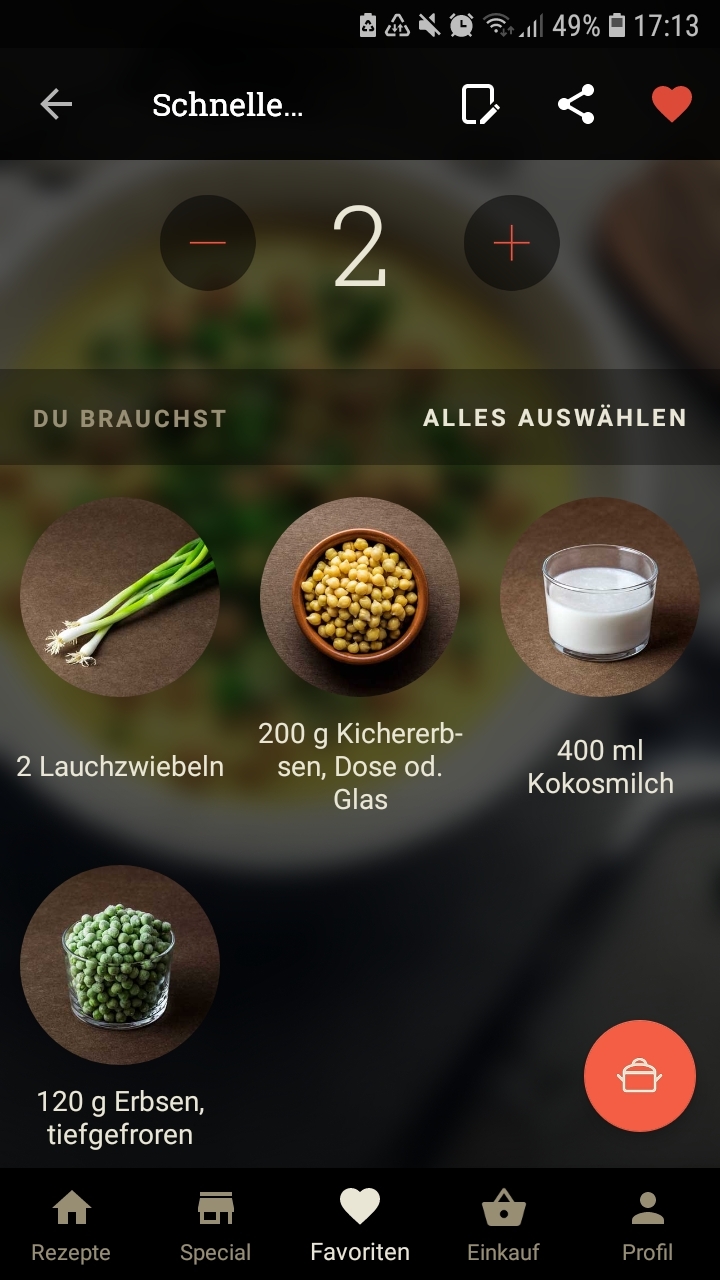The width and height of the screenshot is (720, 1280).
Task: Remove recipe from favorites with heart
Action: (x=671, y=104)
